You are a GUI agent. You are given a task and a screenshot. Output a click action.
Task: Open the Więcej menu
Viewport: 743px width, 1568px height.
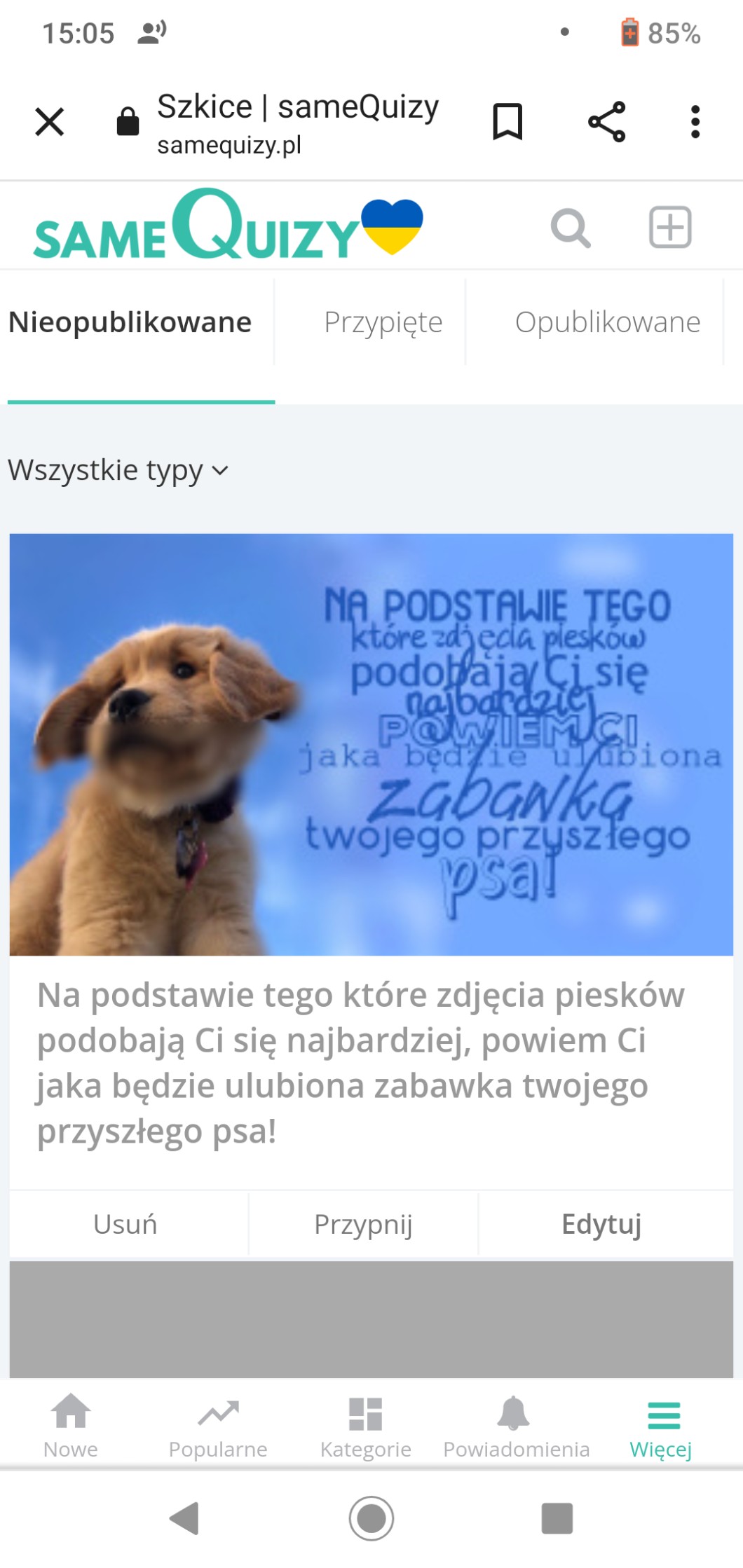click(661, 1425)
